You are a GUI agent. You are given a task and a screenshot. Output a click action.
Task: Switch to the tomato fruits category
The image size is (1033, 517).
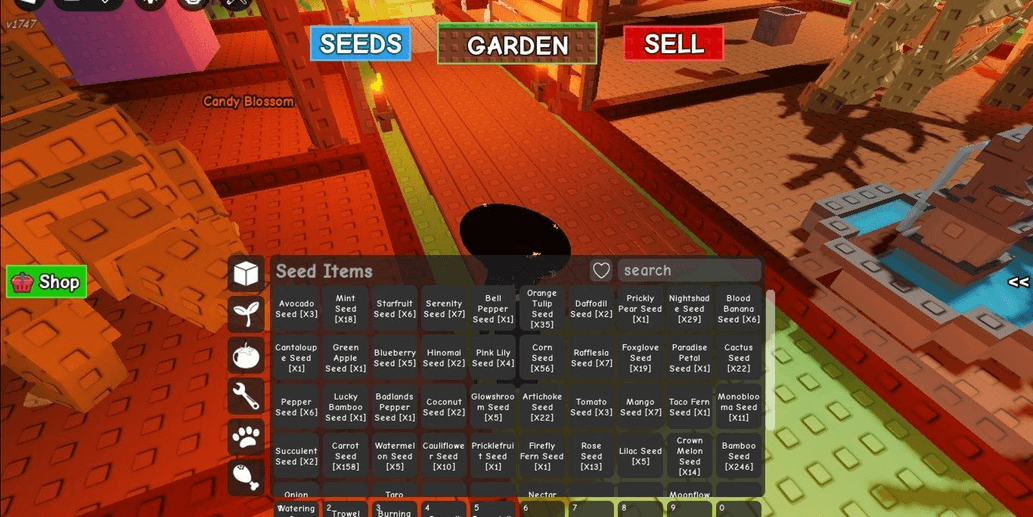coord(246,355)
